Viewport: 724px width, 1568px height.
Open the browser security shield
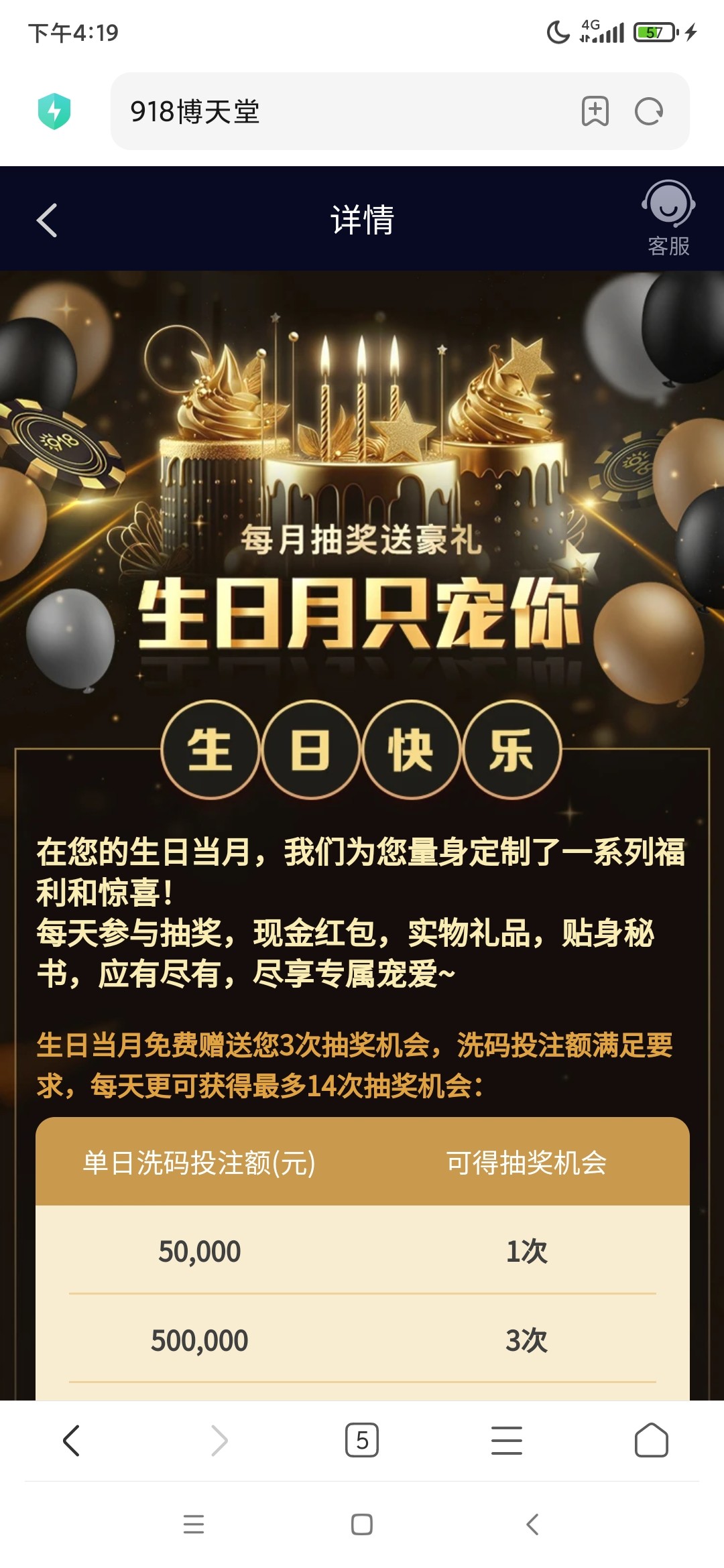pyautogui.click(x=54, y=111)
